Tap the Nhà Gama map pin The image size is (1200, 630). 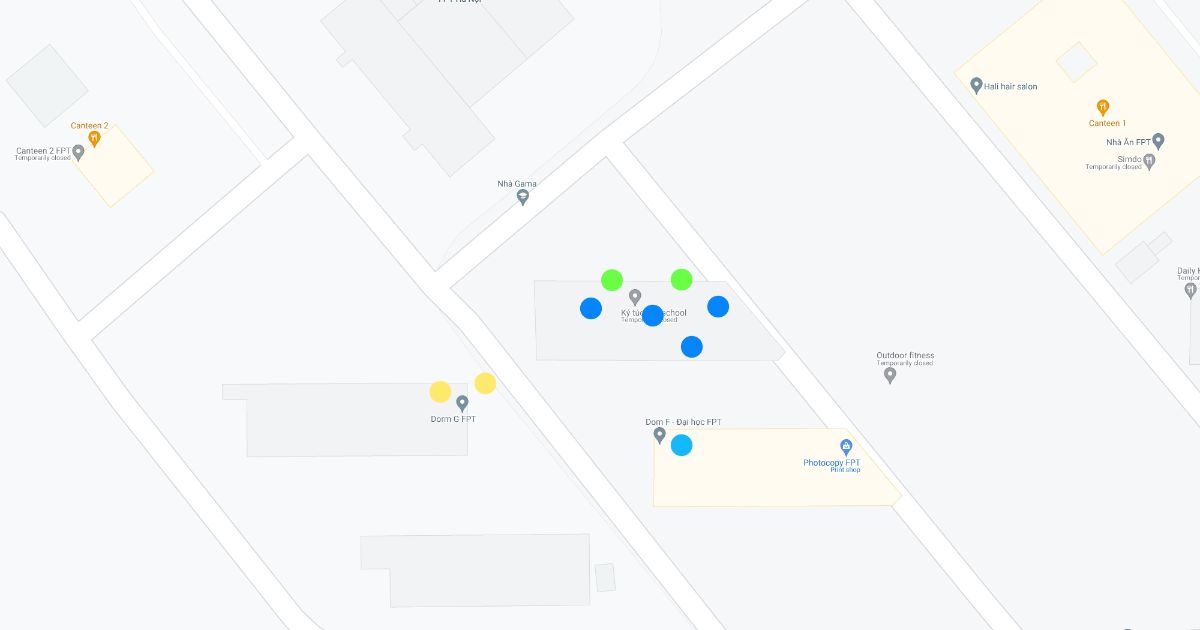[x=522, y=197]
